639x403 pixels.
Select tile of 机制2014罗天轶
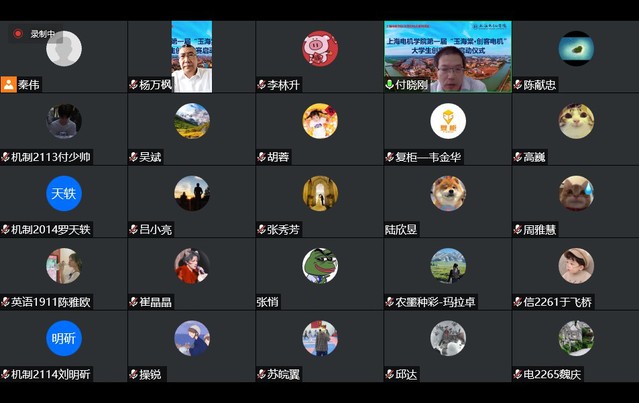64,199
